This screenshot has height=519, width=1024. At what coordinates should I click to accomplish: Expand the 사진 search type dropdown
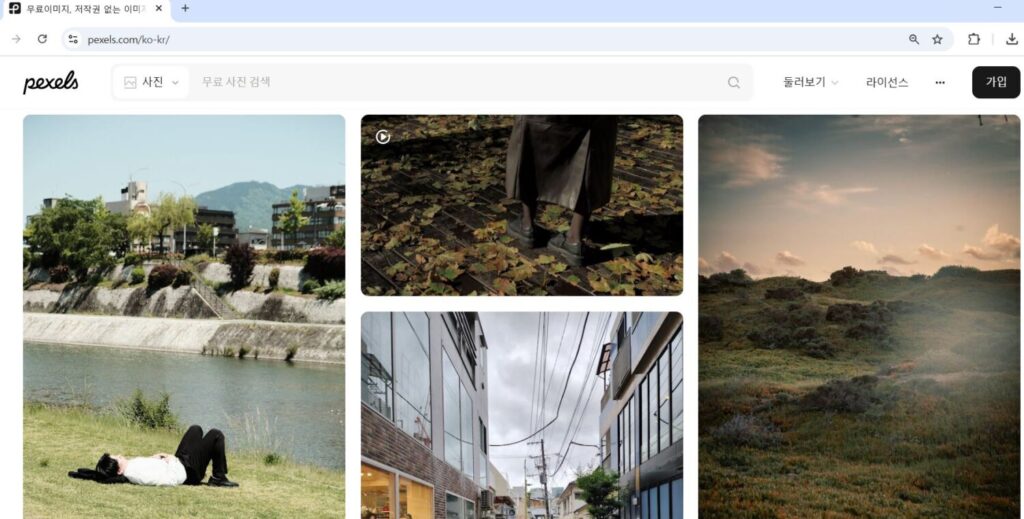(x=151, y=82)
